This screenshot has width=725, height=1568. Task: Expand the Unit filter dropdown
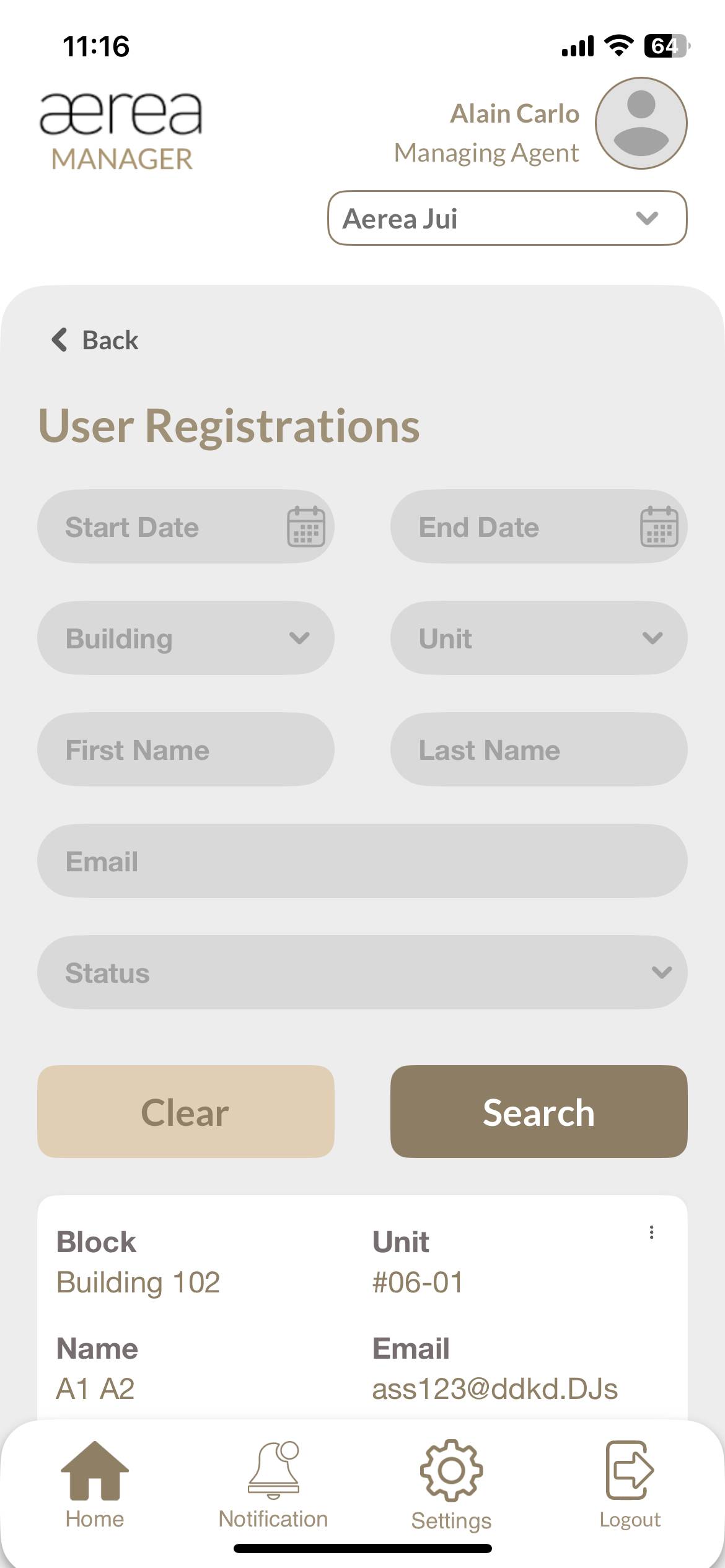[x=538, y=638]
